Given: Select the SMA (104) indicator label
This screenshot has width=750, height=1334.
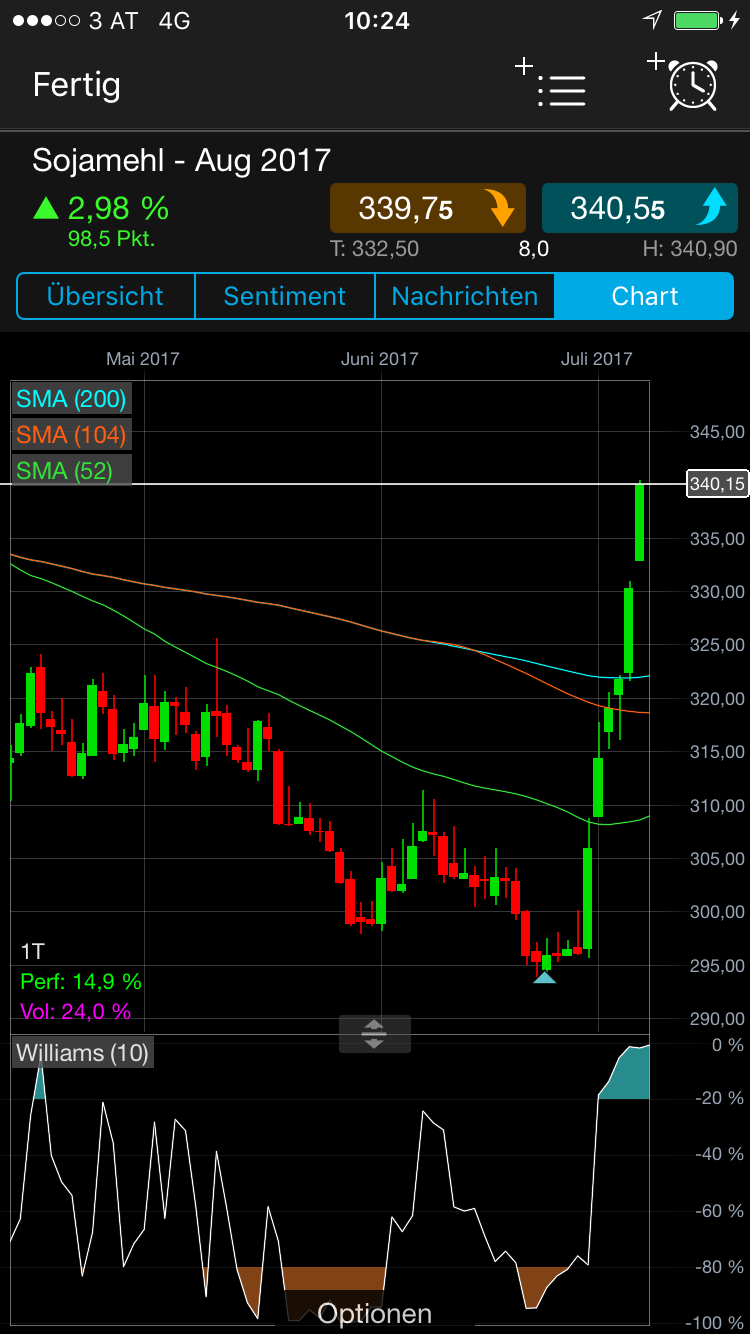Looking at the screenshot, I should (71, 434).
